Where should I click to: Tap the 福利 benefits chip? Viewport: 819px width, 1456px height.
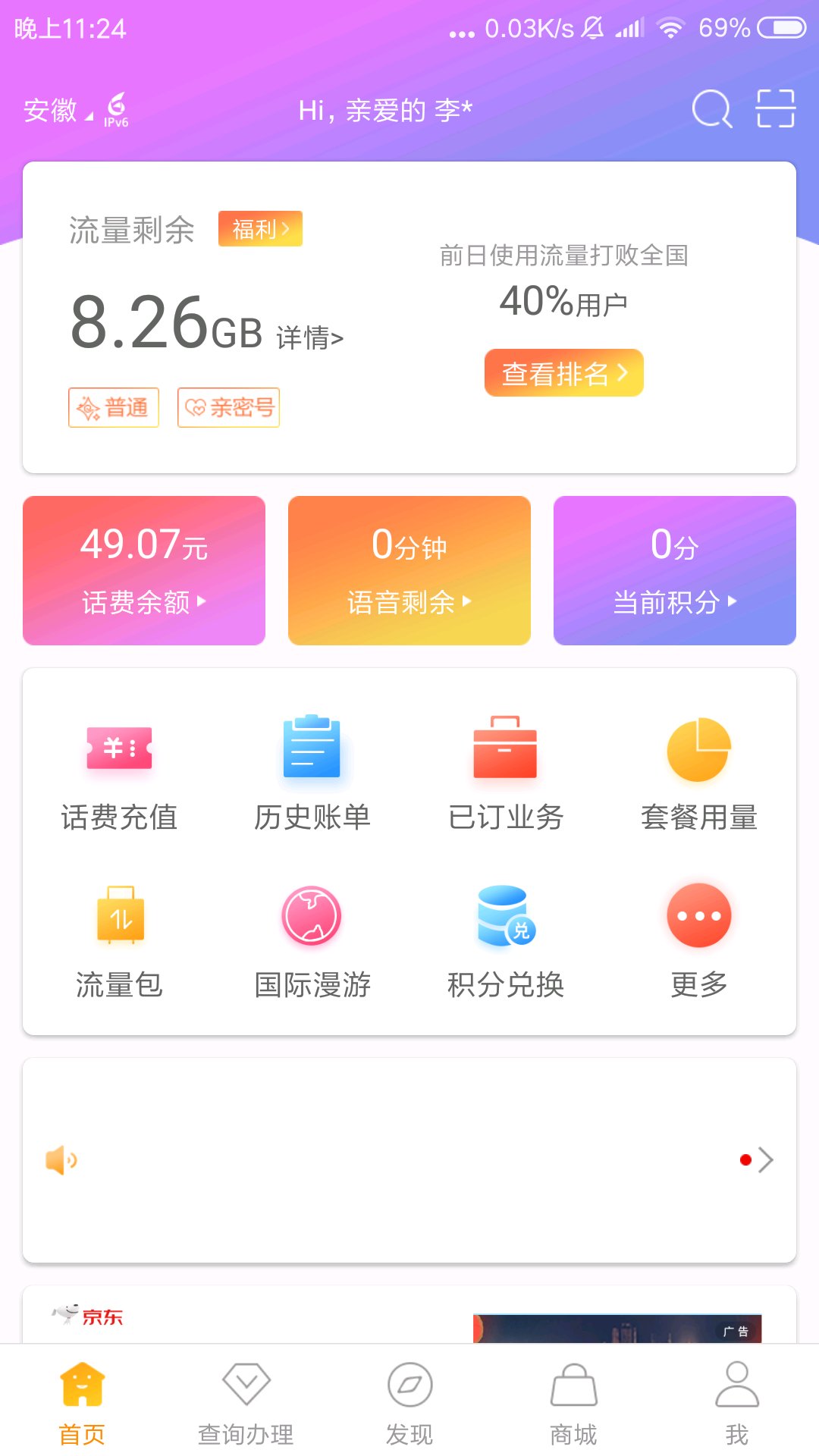pyautogui.click(x=260, y=228)
